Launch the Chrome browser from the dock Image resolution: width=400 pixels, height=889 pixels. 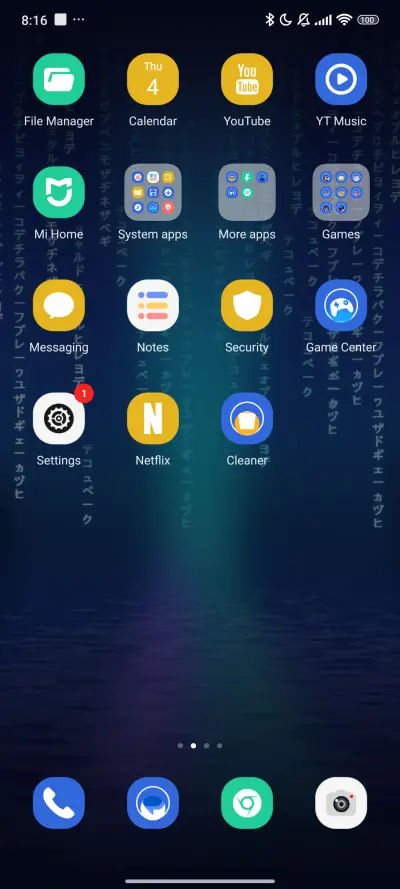(x=247, y=803)
